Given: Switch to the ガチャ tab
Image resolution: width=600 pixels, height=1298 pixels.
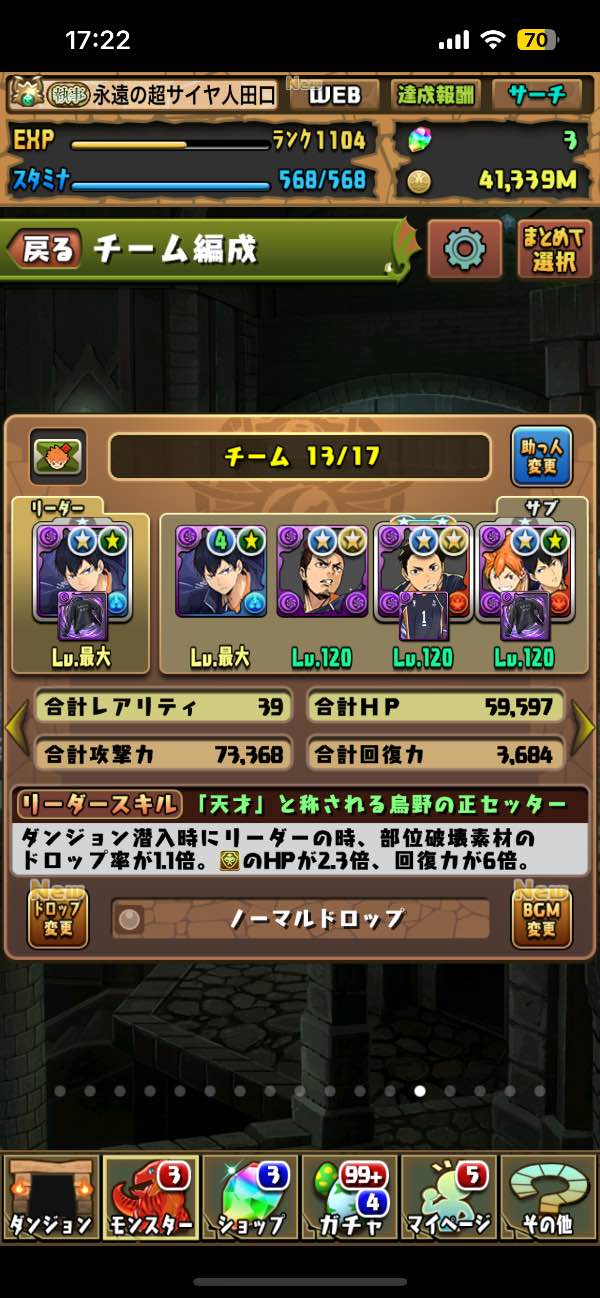Looking at the screenshot, I should click(349, 1197).
